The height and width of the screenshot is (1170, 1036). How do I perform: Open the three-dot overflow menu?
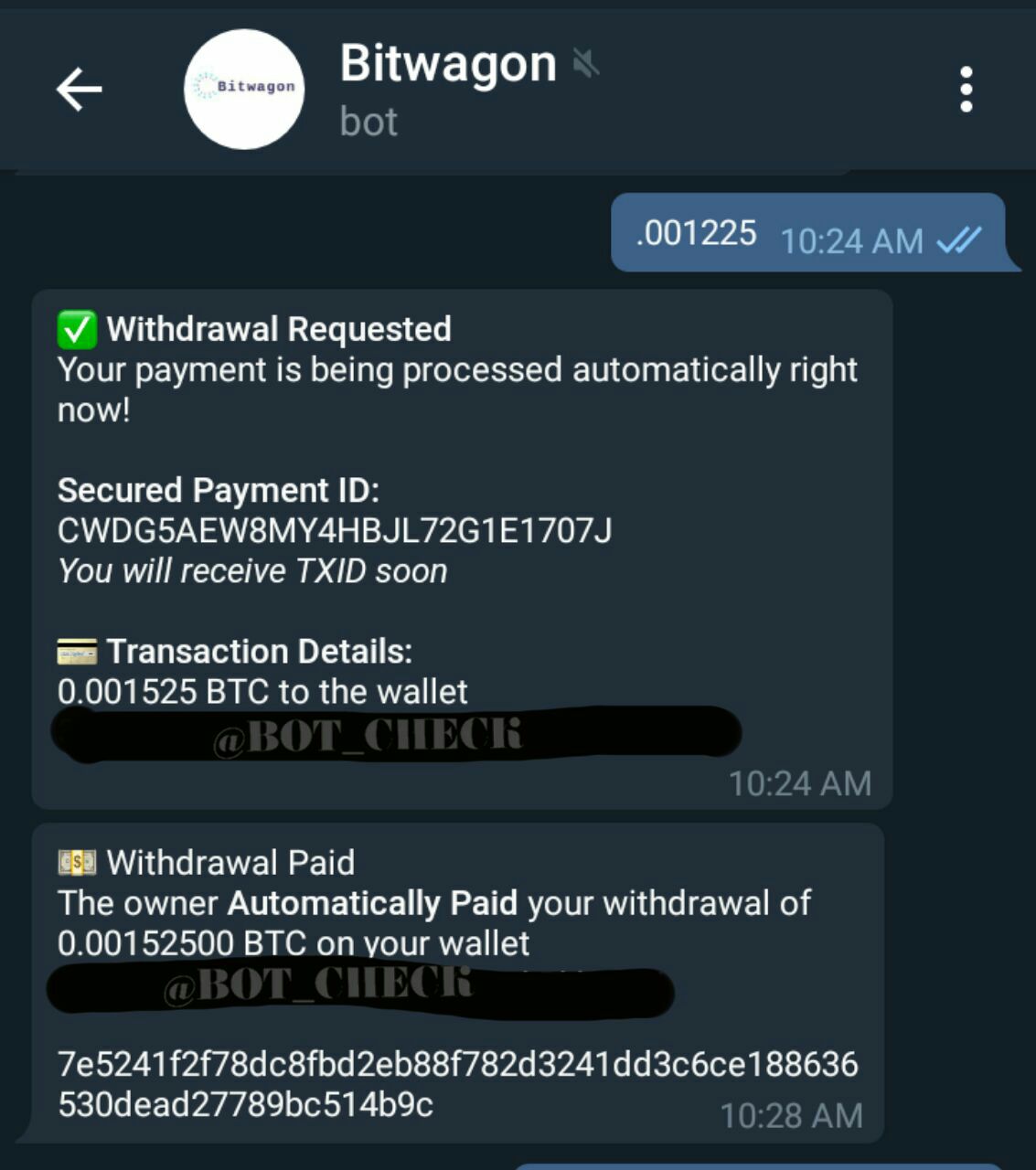pyautogui.click(x=966, y=90)
